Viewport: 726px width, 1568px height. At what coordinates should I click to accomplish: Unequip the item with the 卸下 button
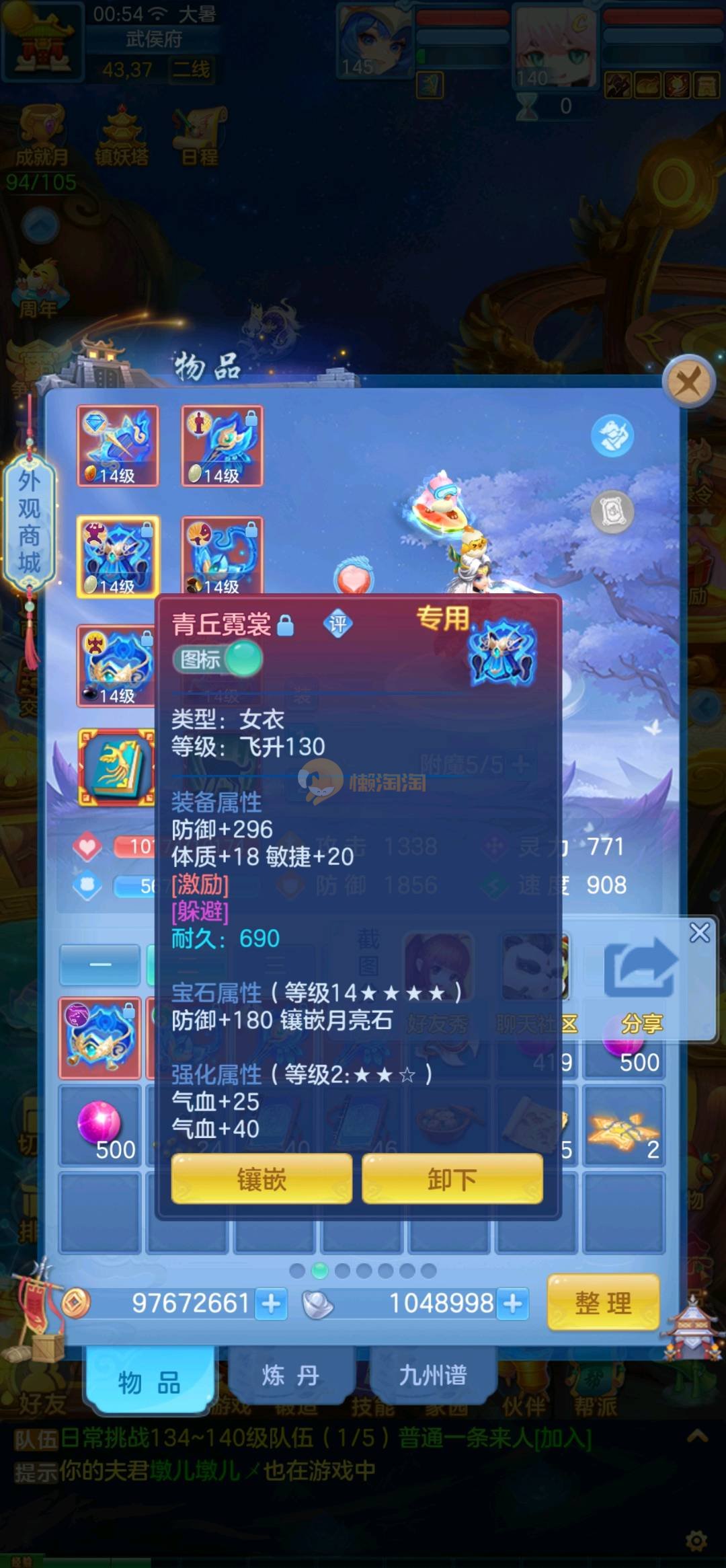click(x=452, y=1179)
